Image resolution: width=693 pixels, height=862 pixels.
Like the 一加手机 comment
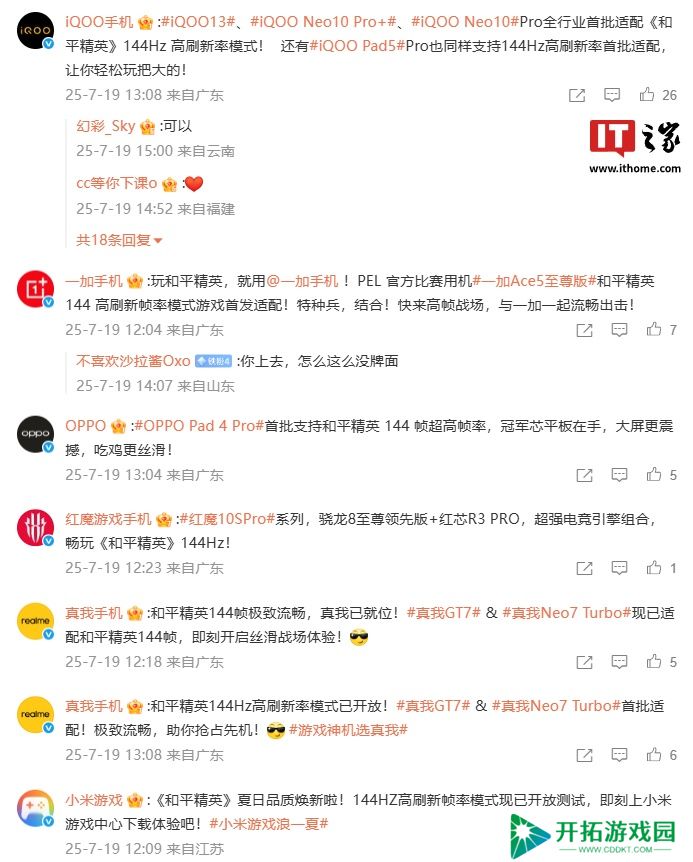654,329
